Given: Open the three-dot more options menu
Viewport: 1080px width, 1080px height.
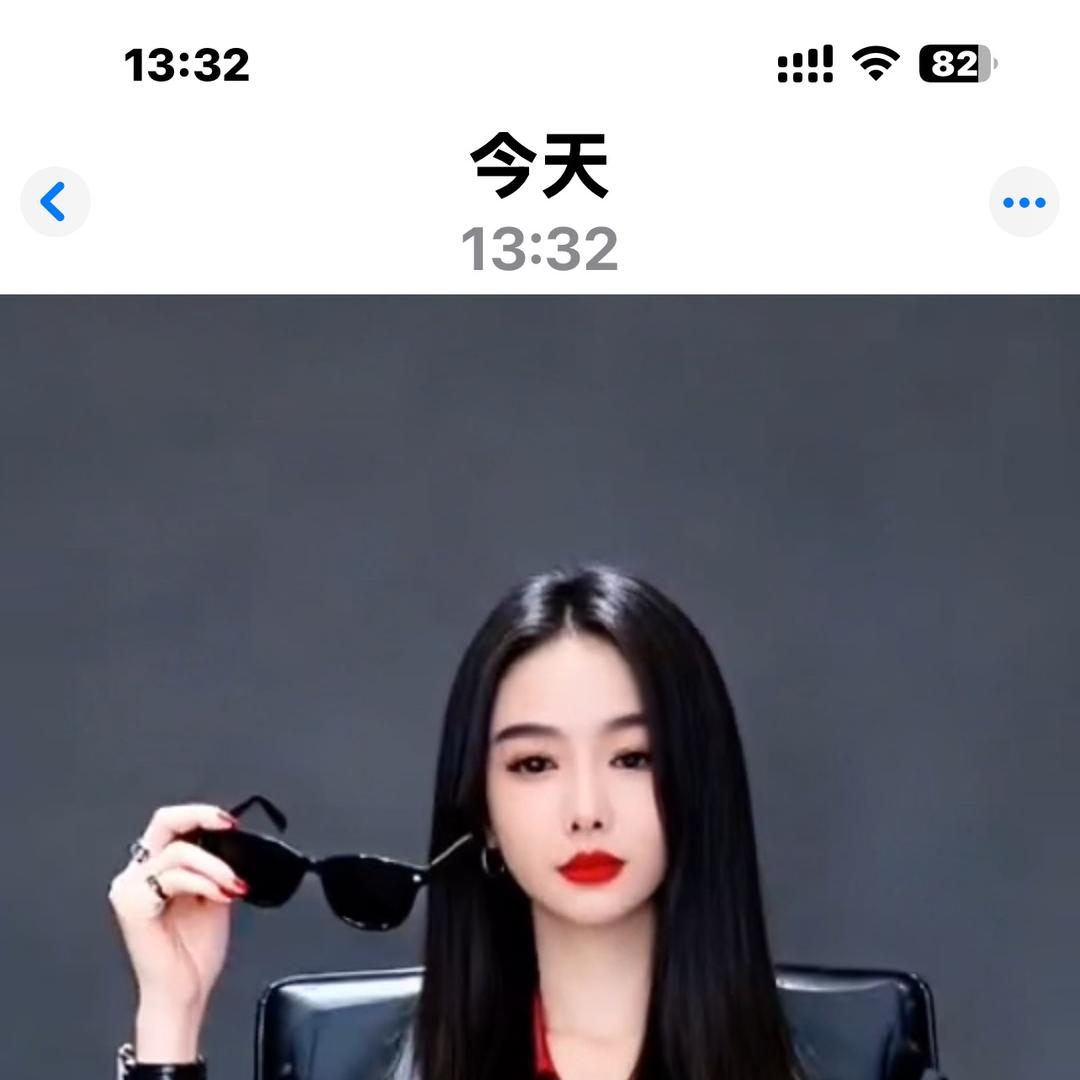Looking at the screenshot, I should click(1024, 202).
